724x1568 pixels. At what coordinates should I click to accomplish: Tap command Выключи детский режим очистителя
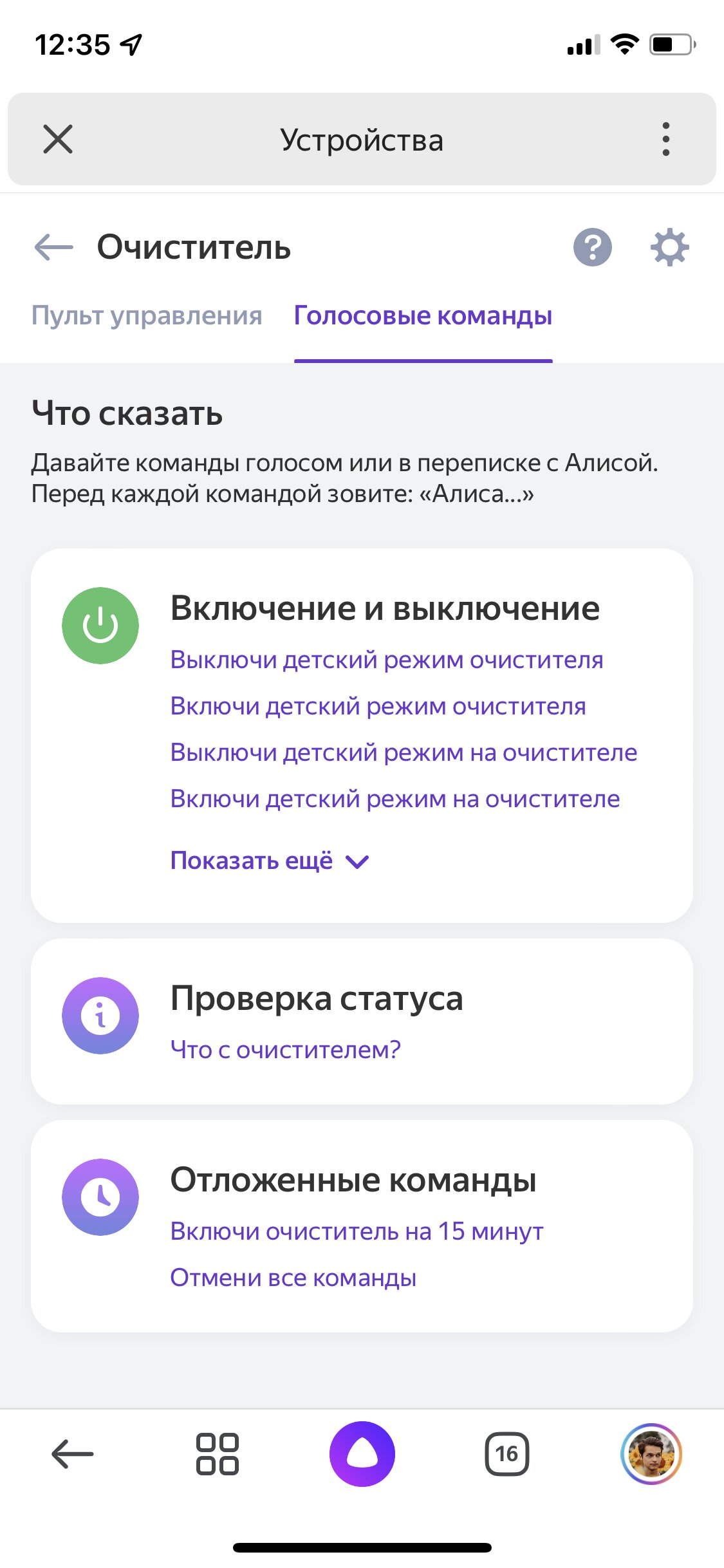(387, 660)
